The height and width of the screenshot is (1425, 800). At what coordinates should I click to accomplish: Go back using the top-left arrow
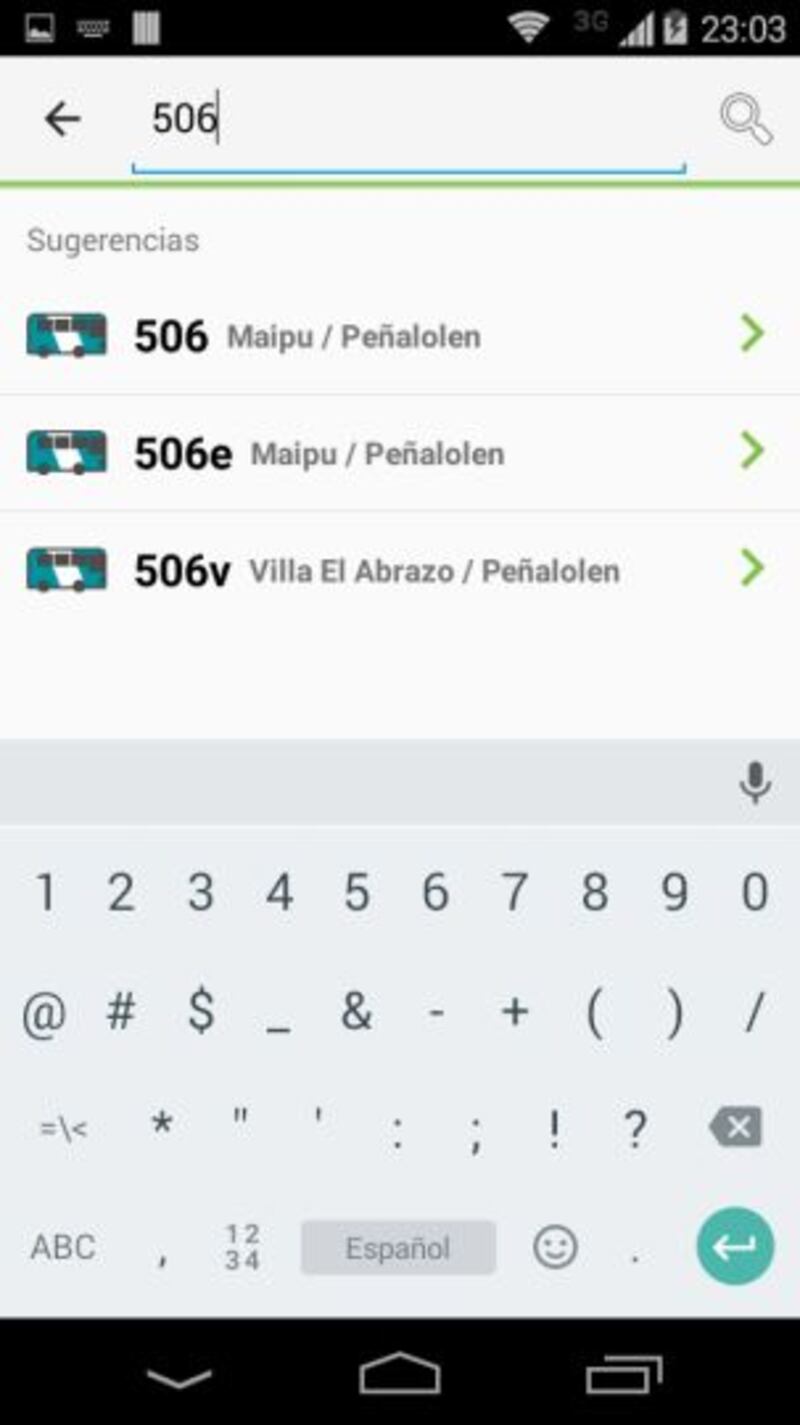click(62, 120)
